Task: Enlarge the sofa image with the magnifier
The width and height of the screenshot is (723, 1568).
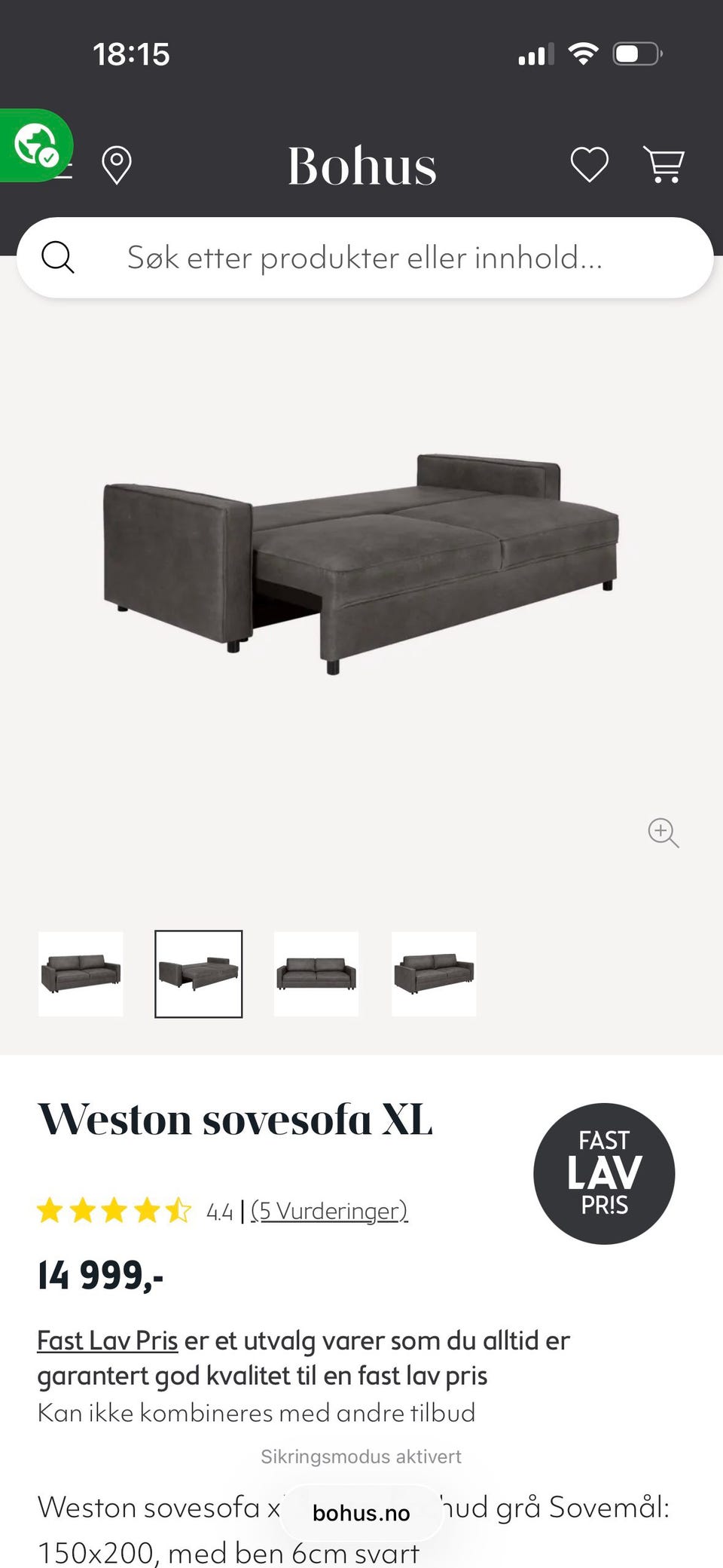Action: coord(663,833)
